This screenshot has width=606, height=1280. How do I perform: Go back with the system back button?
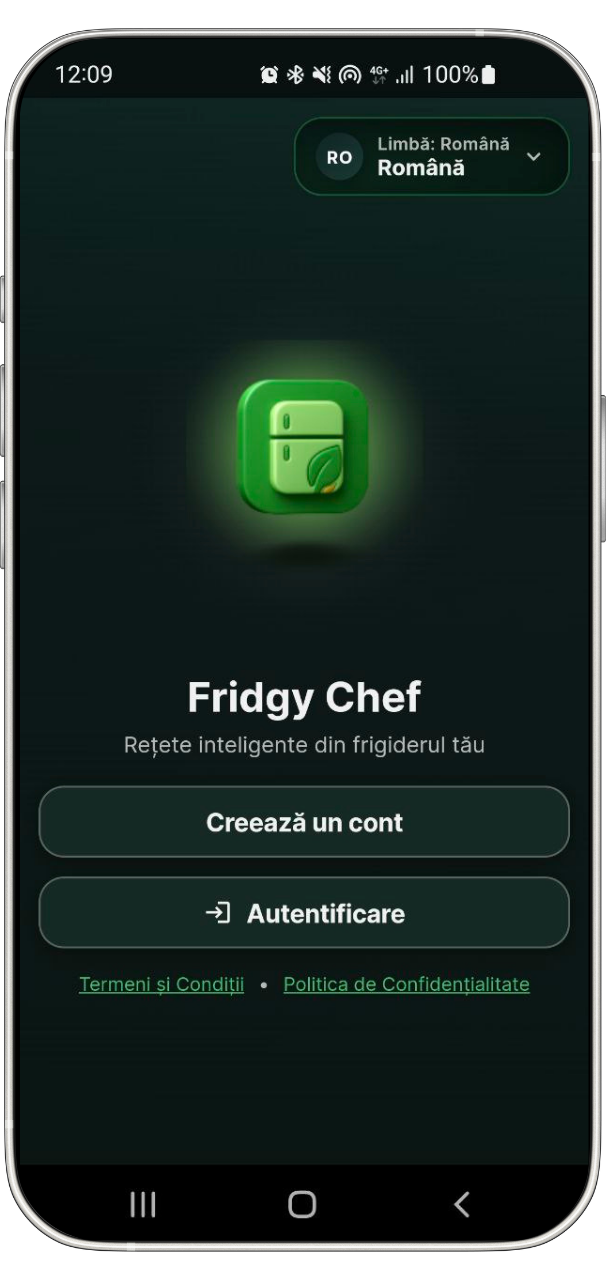pyautogui.click(x=461, y=1204)
